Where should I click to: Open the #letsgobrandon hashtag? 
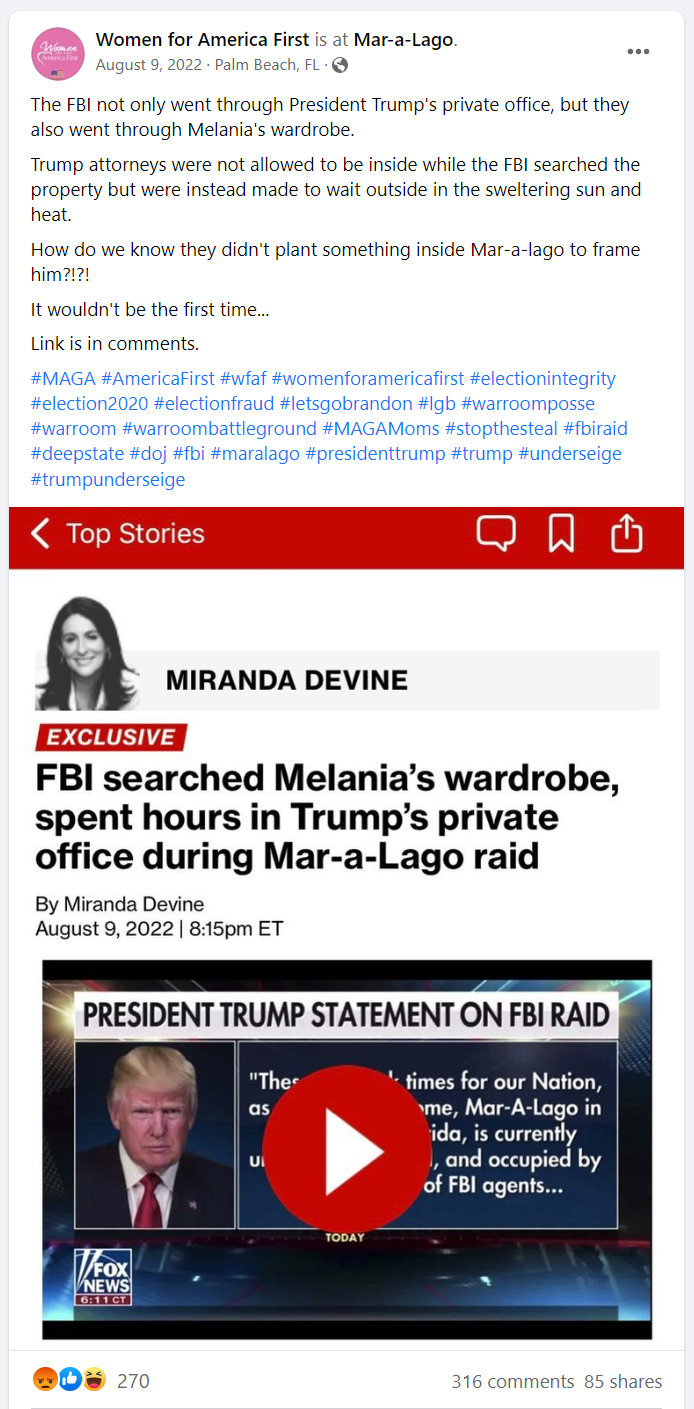click(346, 404)
